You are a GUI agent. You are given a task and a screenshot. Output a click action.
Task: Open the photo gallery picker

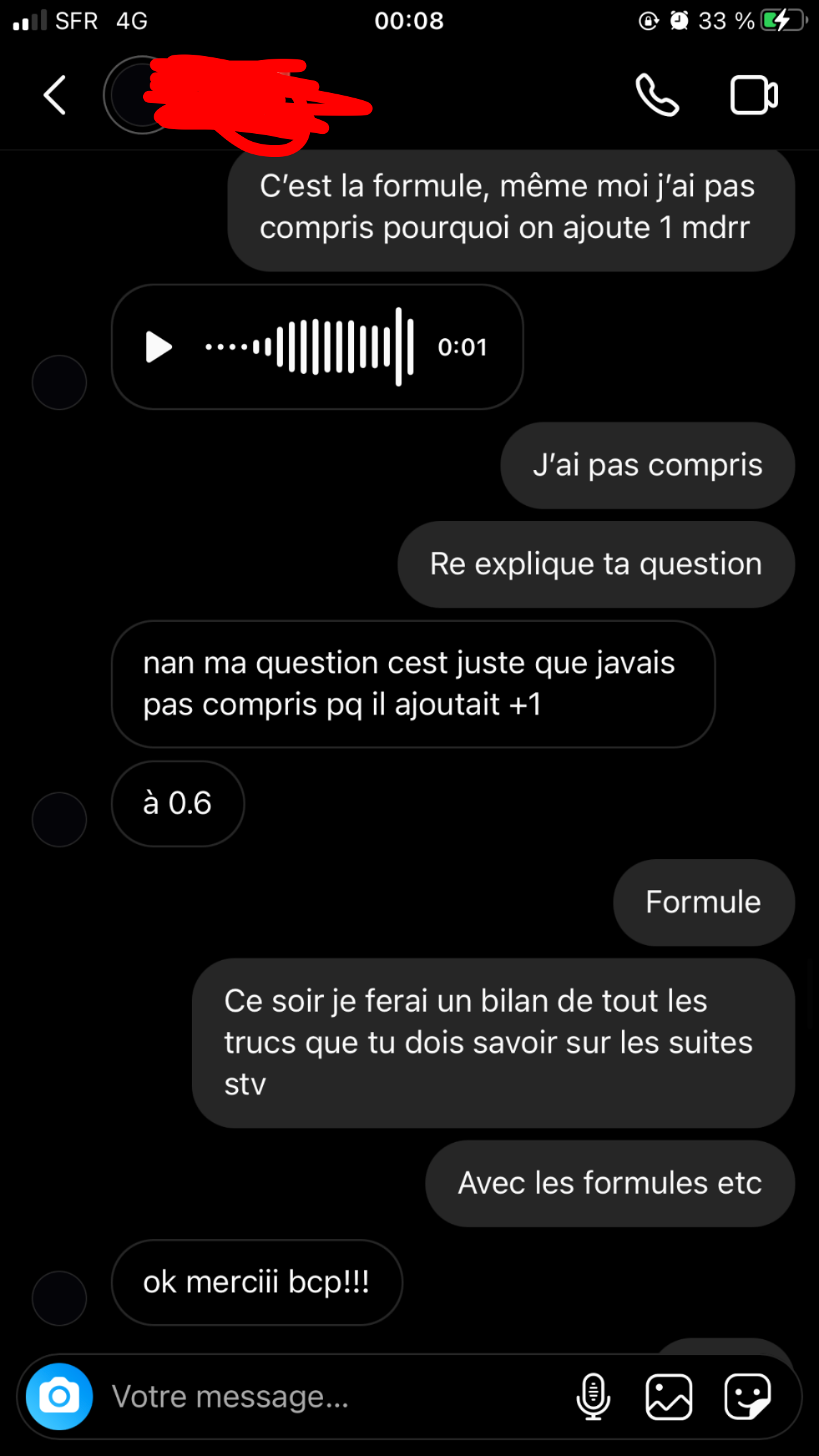pyautogui.click(x=669, y=1396)
